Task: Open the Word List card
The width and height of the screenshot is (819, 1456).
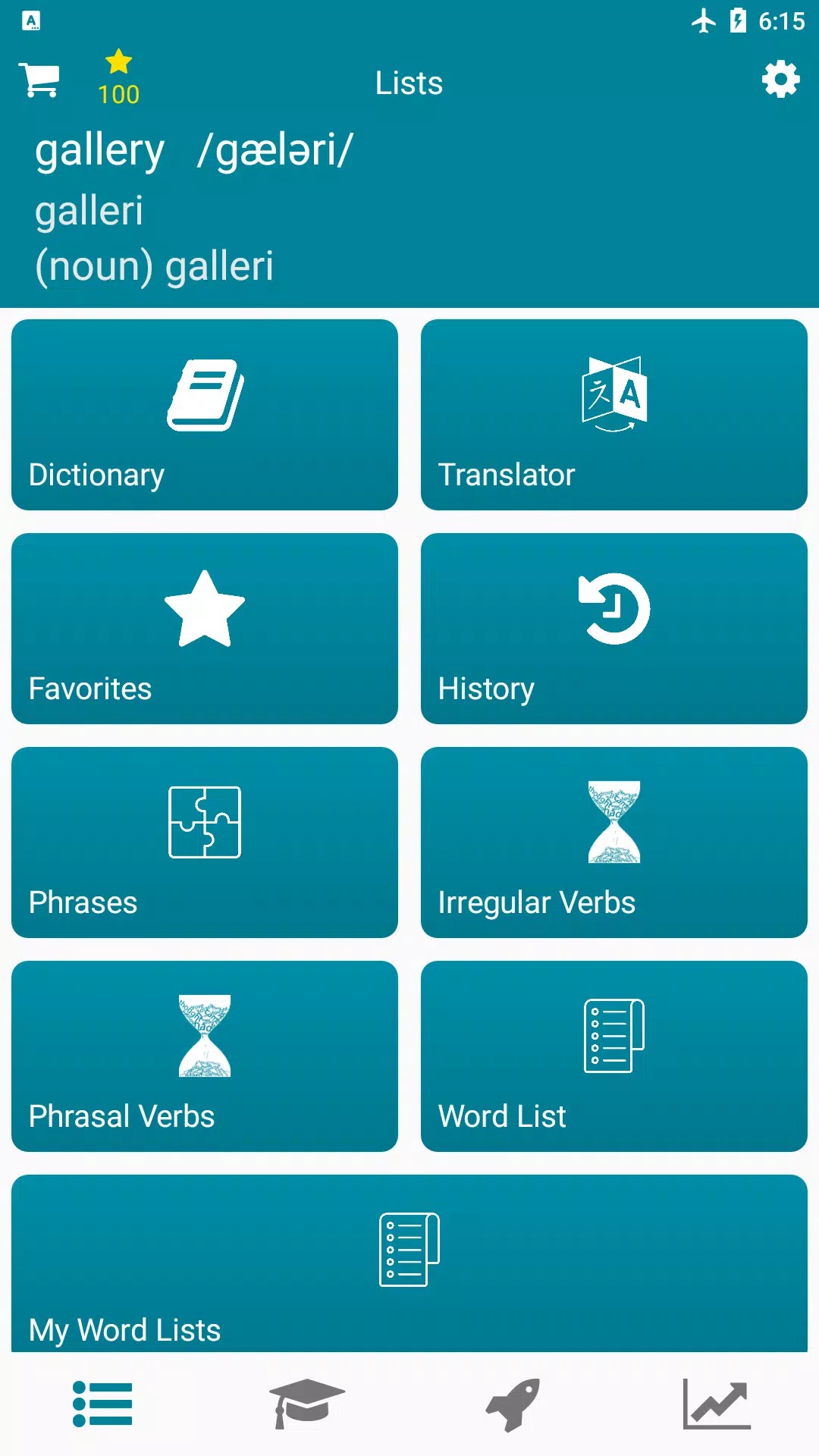Action: (x=613, y=1056)
